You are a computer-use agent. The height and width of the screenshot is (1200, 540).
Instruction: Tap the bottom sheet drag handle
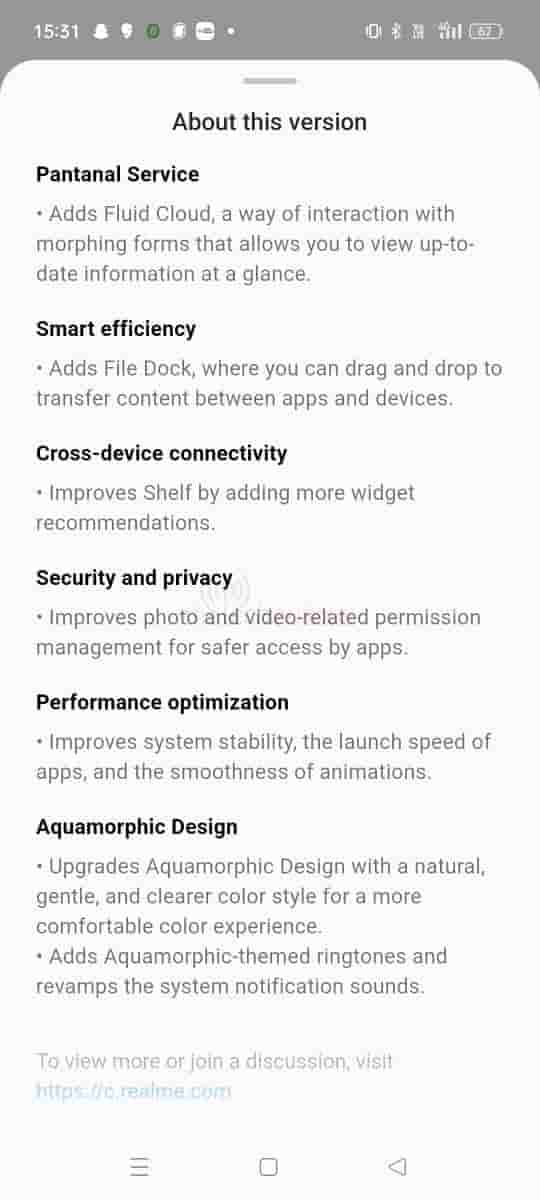[270, 81]
